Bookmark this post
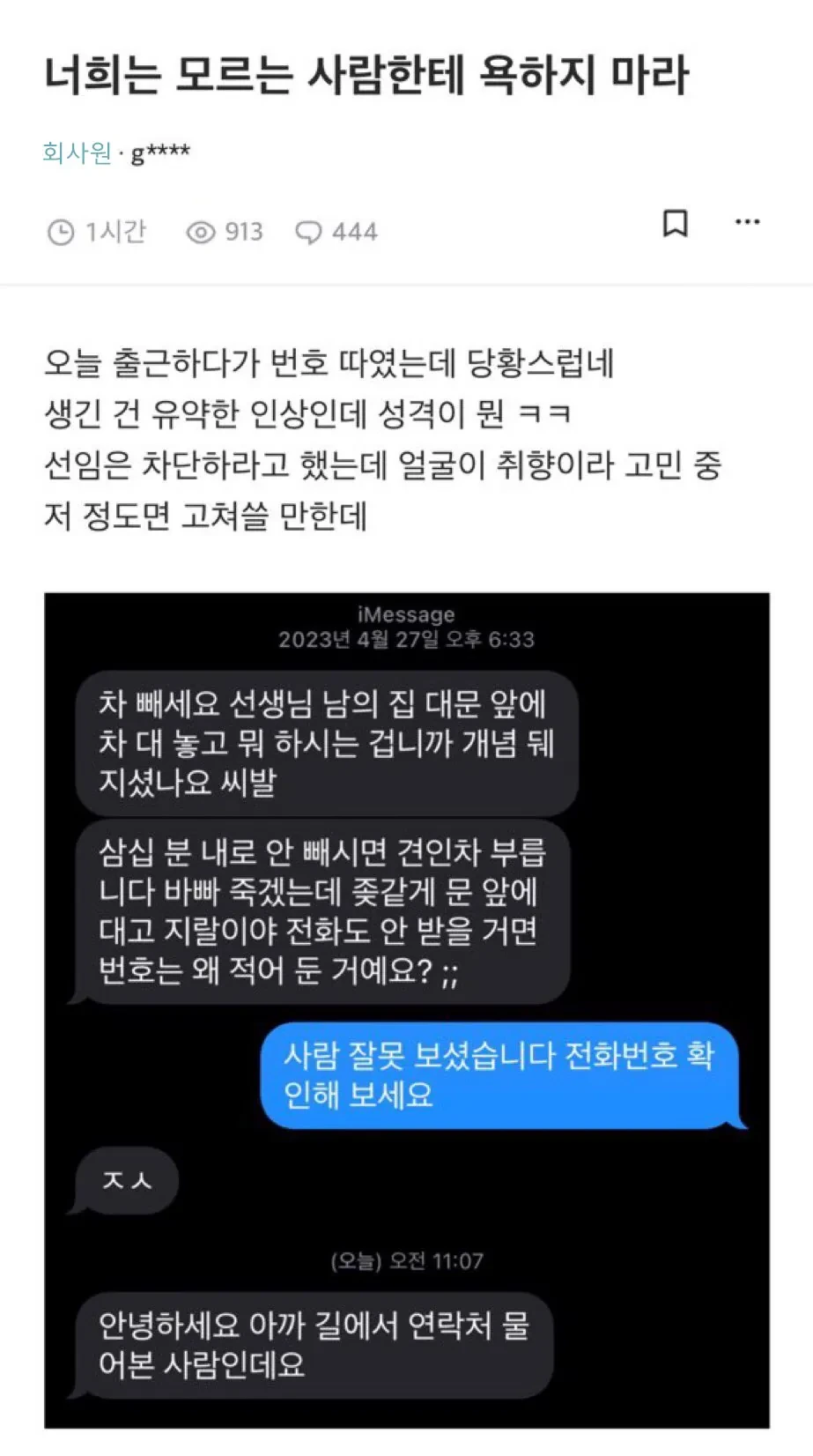The image size is (813, 1456). (675, 224)
